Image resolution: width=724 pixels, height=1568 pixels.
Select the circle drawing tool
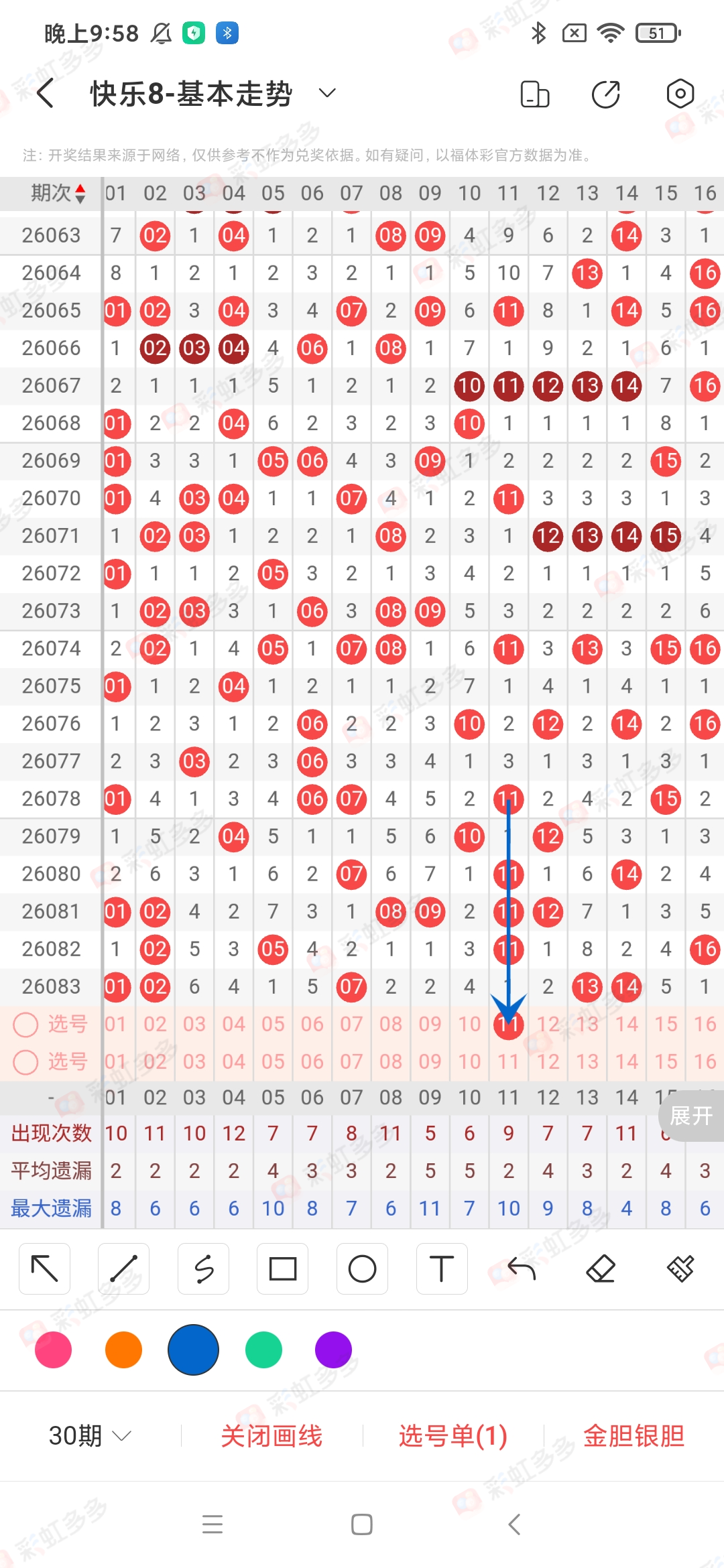click(362, 1268)
